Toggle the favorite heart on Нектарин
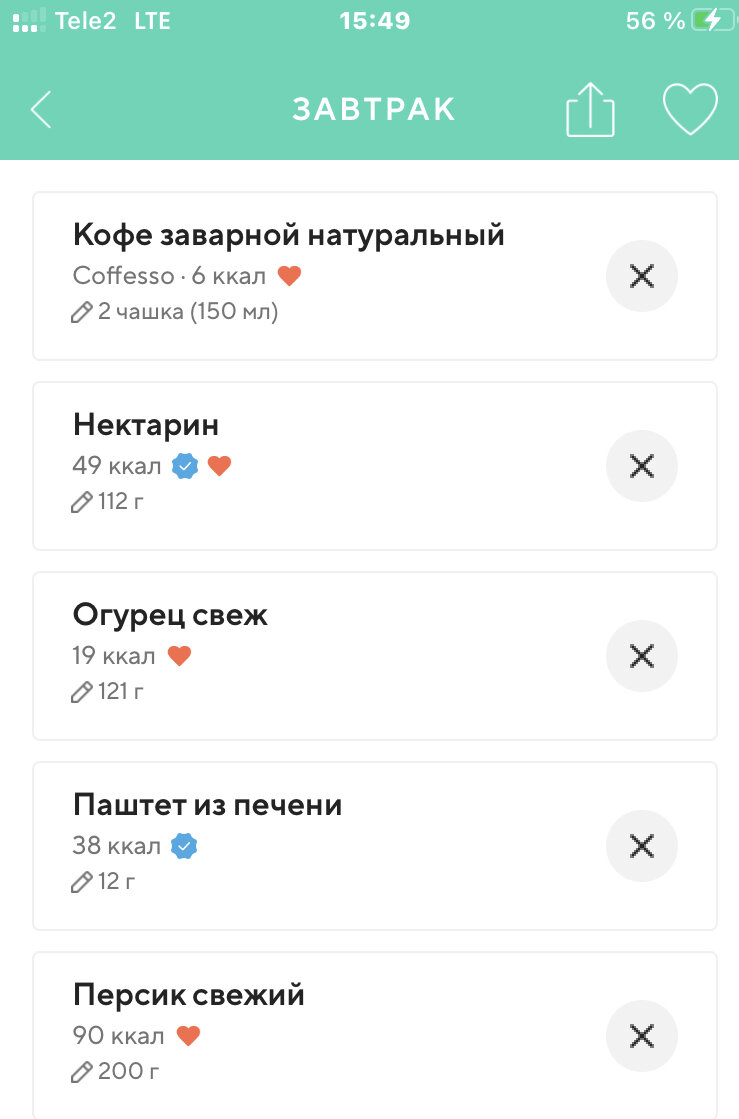739x1119 pixels. [218, 464]
